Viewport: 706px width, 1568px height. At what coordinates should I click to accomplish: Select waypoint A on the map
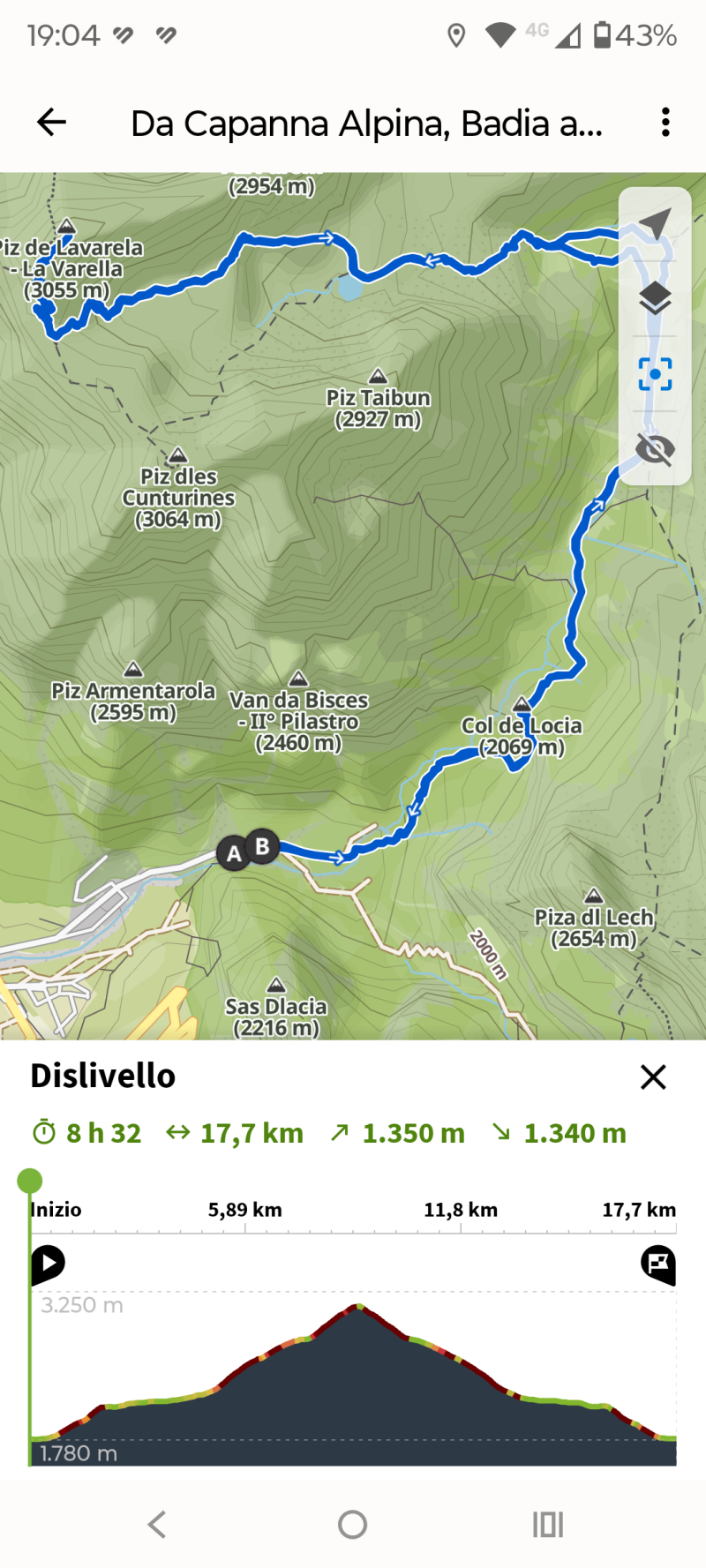pyautogui.click(x=233, y=853)
